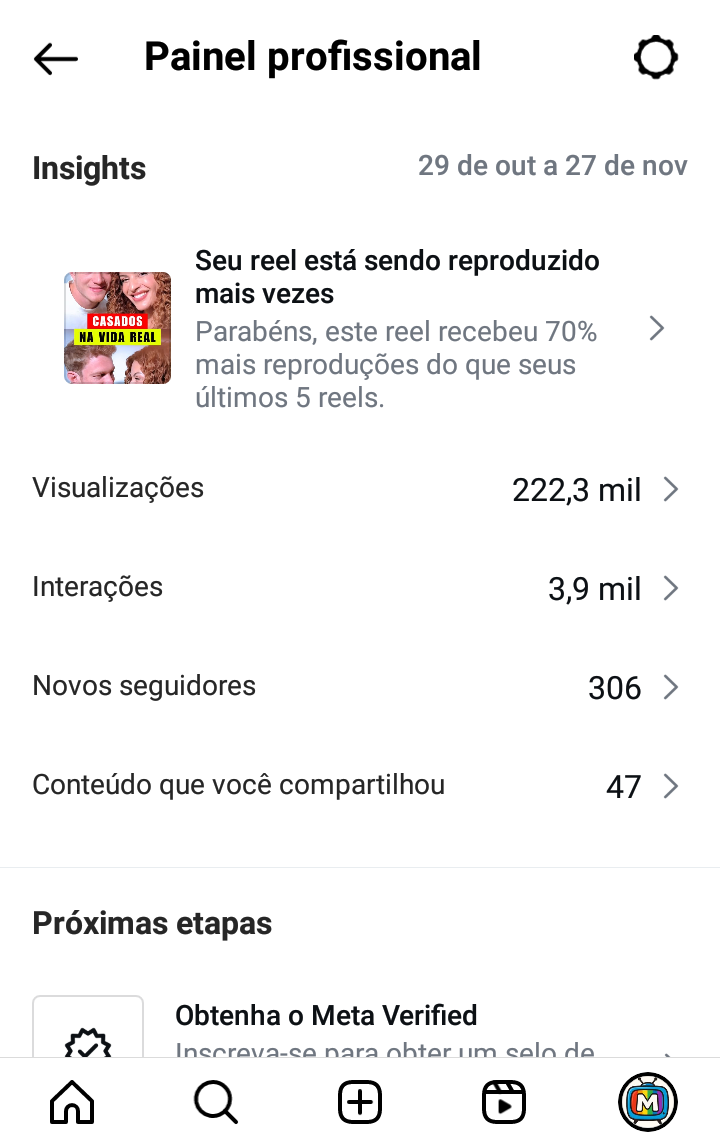Select the date range '29 de out a 27 de nov'

[552, 165]
